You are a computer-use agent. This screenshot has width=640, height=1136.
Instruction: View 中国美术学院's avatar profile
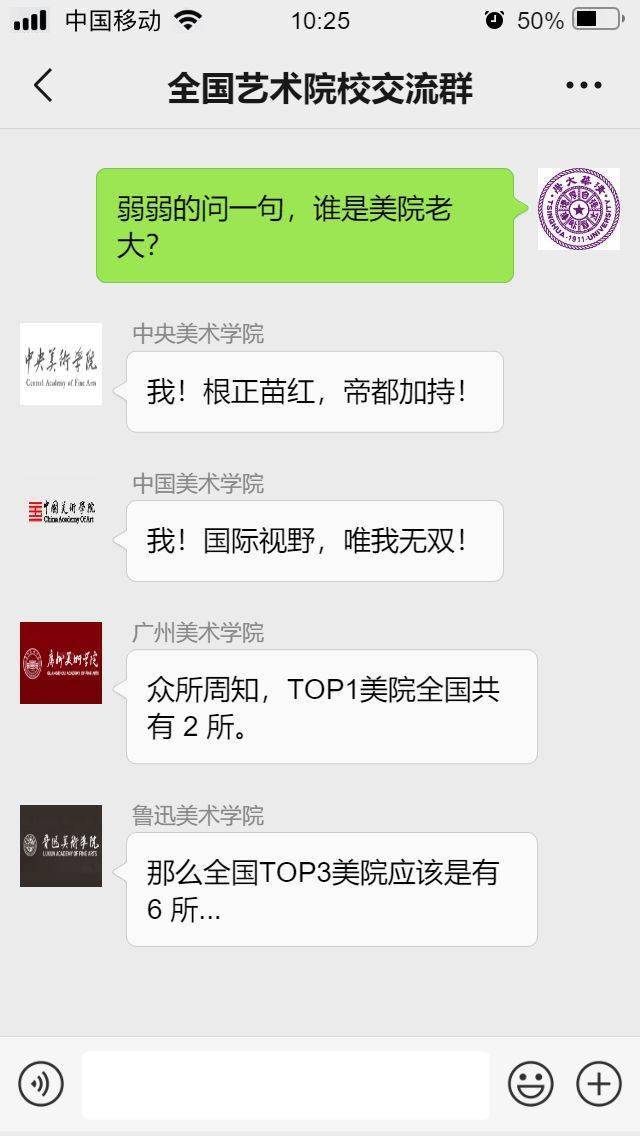click(x=61, y=513)
